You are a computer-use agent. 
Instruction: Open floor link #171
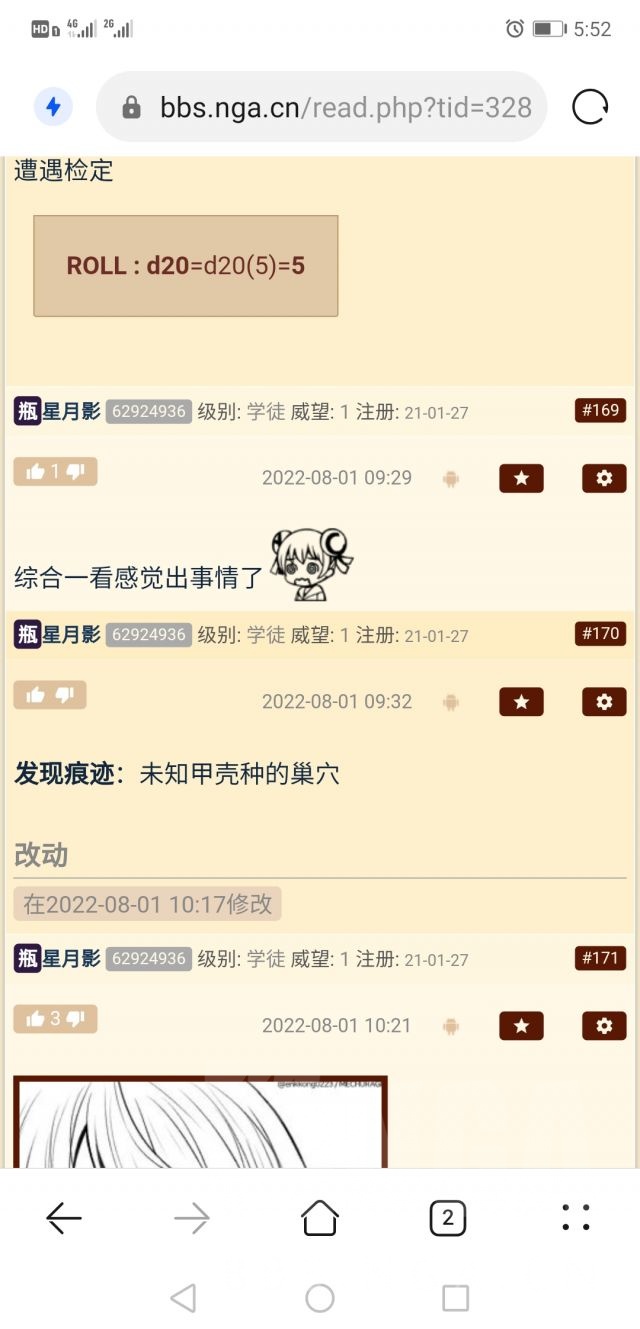601,958
